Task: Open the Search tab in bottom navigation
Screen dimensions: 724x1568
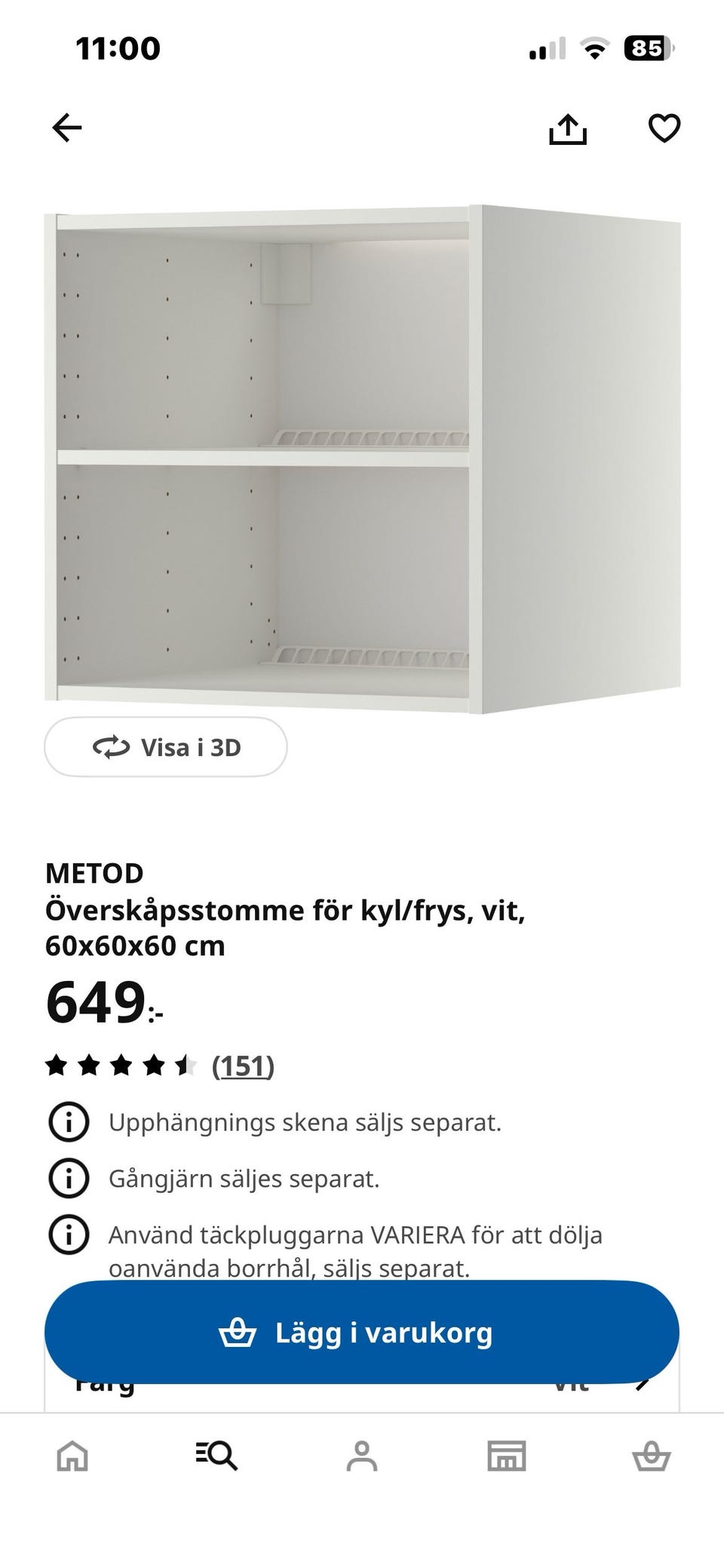Action: (x=217, y=1456)
